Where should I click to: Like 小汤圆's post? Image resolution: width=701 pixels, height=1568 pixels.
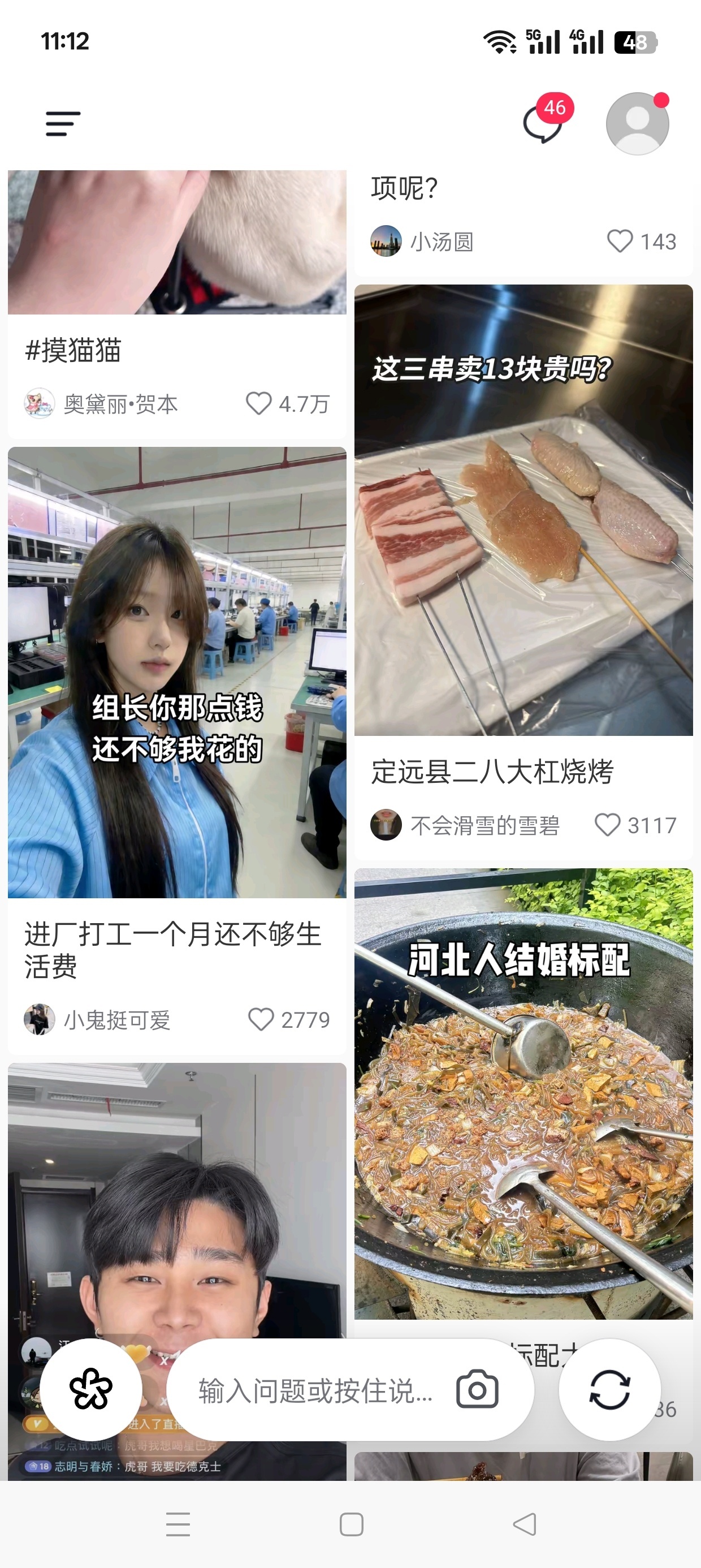pos(620,241)
